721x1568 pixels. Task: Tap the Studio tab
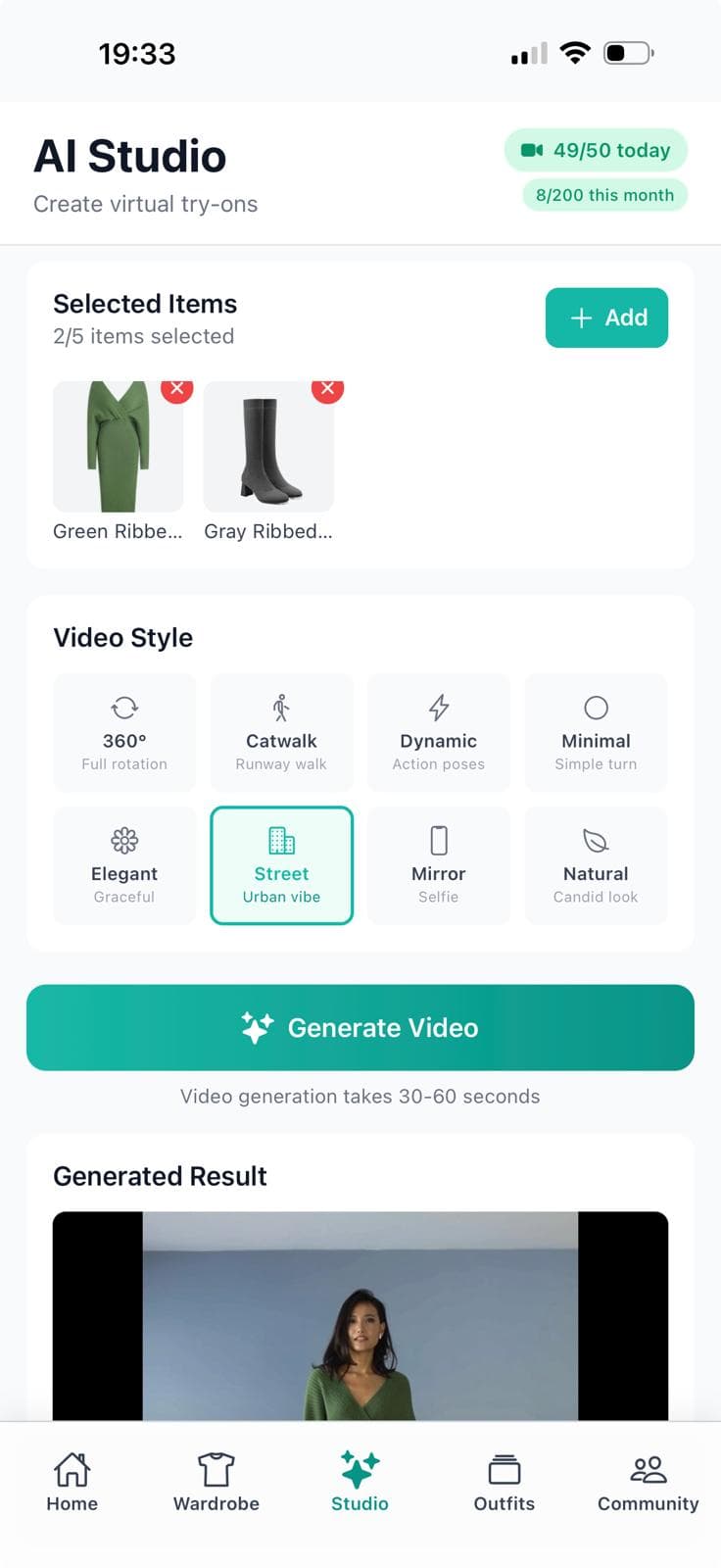pyautogui.click(x=360, y=1482)
